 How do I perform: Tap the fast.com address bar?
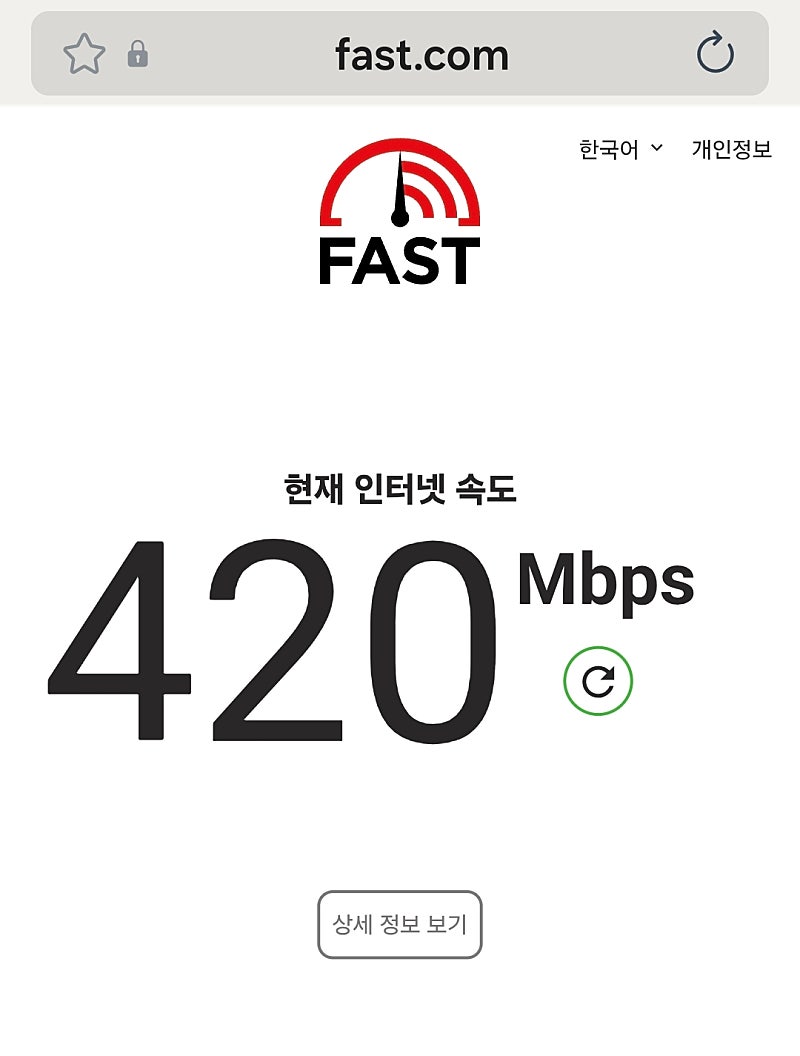click(421, 54)
